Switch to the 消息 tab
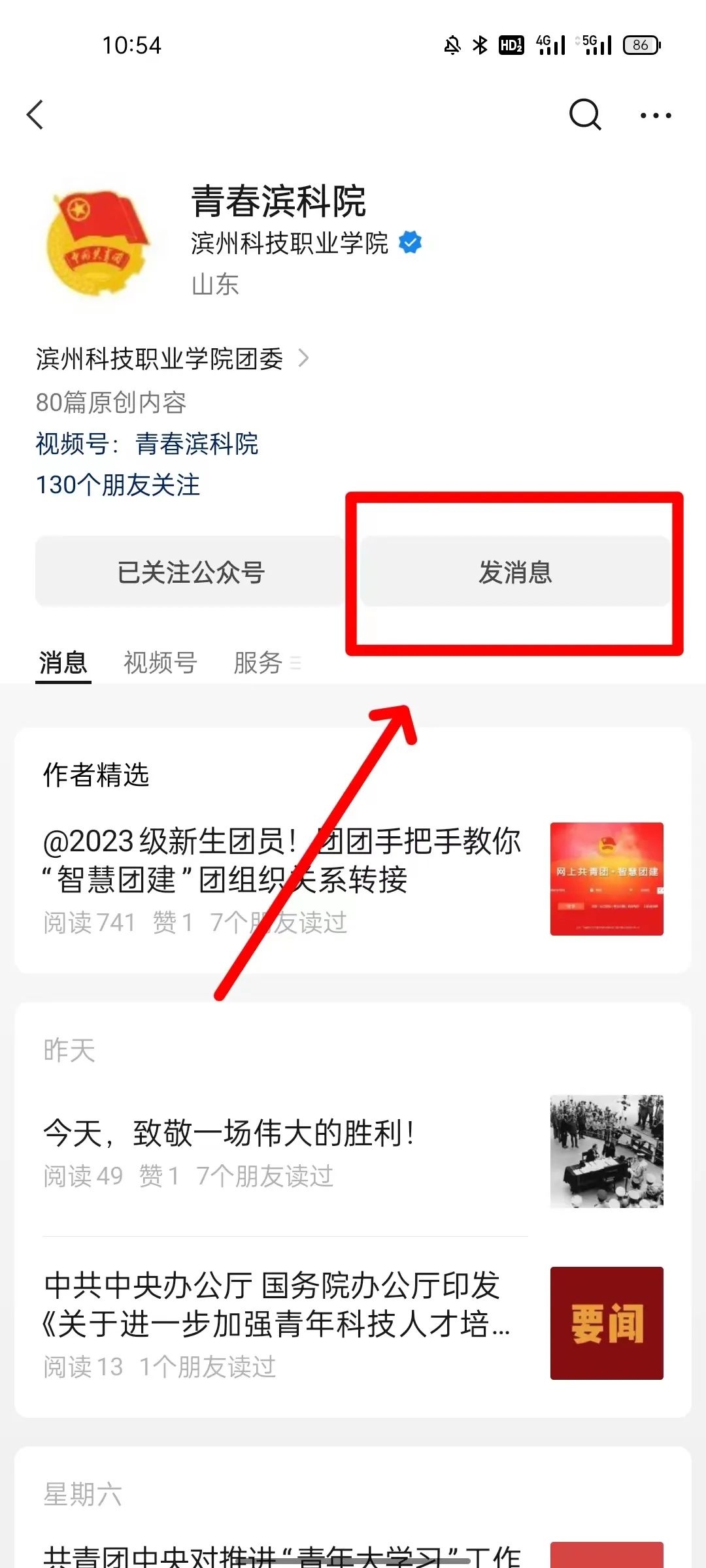Viewport: 706px width, 1568px height. [63, 662]
